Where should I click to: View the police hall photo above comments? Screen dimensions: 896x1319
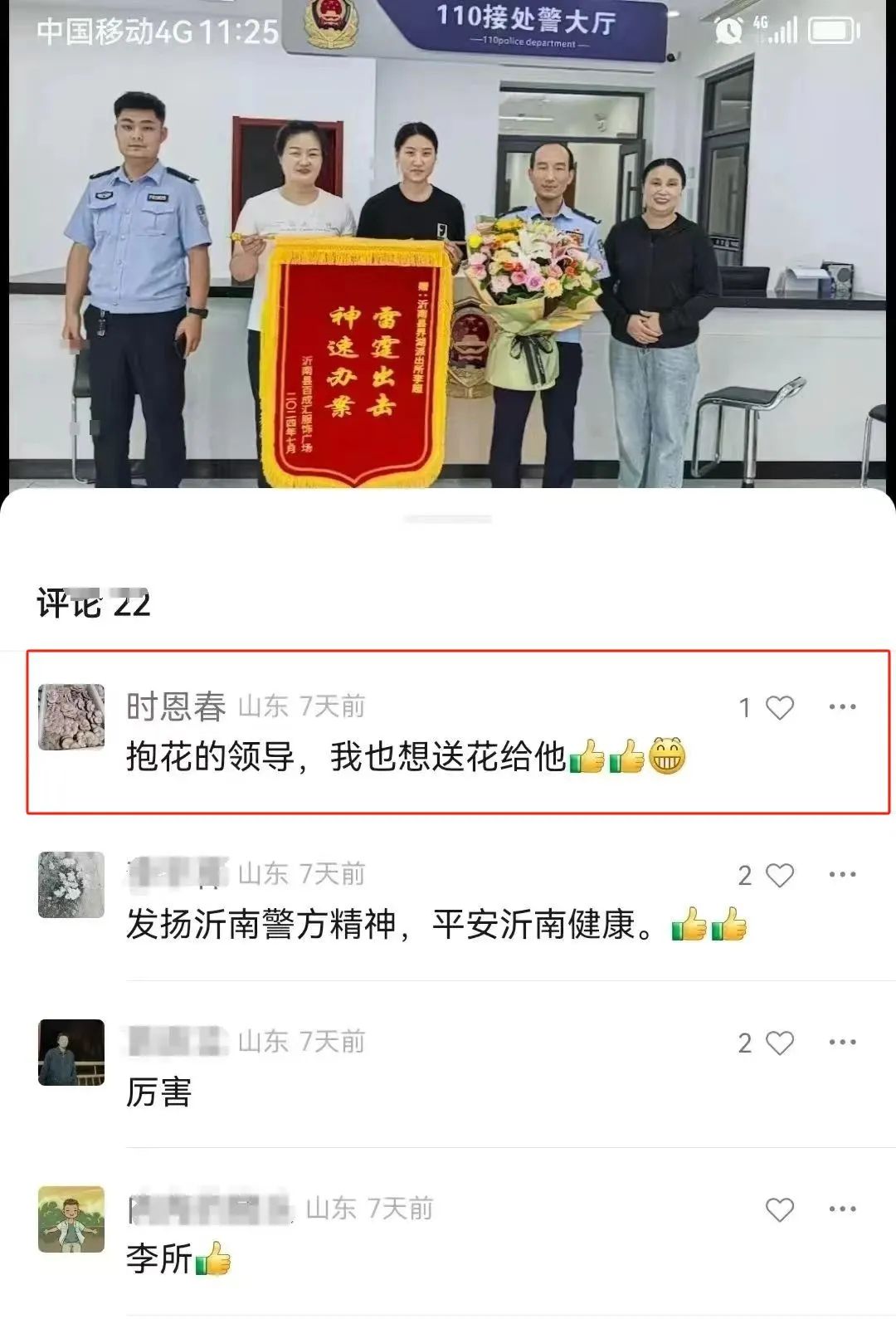(x=448, y=249)
